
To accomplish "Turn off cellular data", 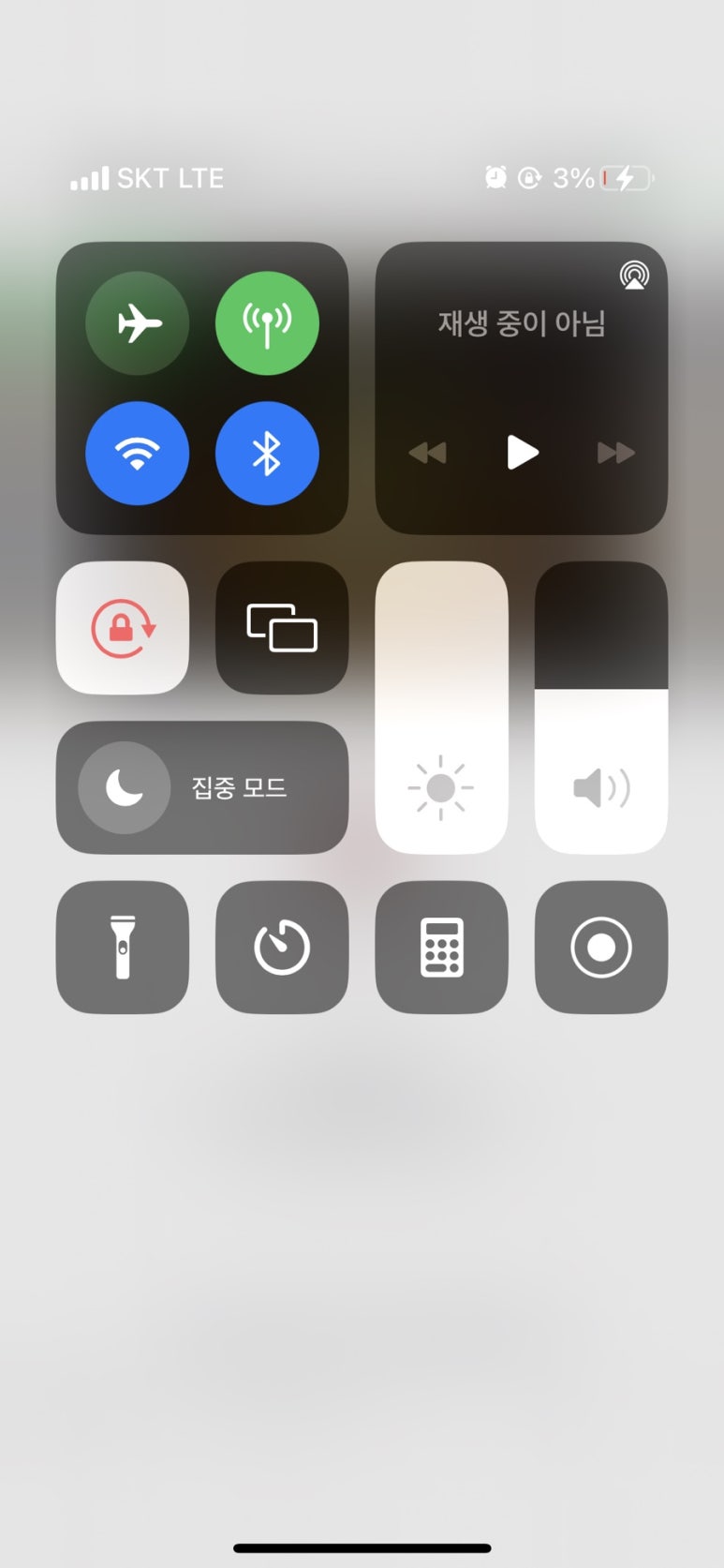I will pos(267,323).
